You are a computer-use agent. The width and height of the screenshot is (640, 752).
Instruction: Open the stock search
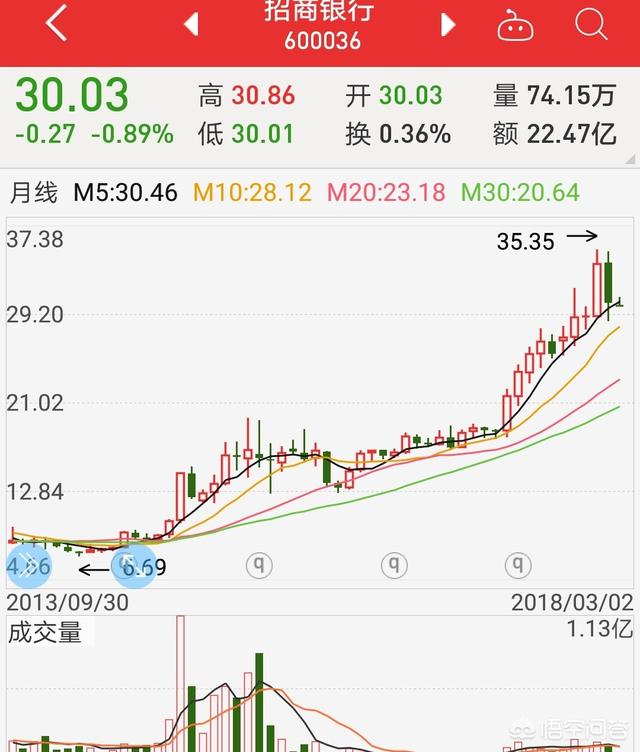coord(591,24)
